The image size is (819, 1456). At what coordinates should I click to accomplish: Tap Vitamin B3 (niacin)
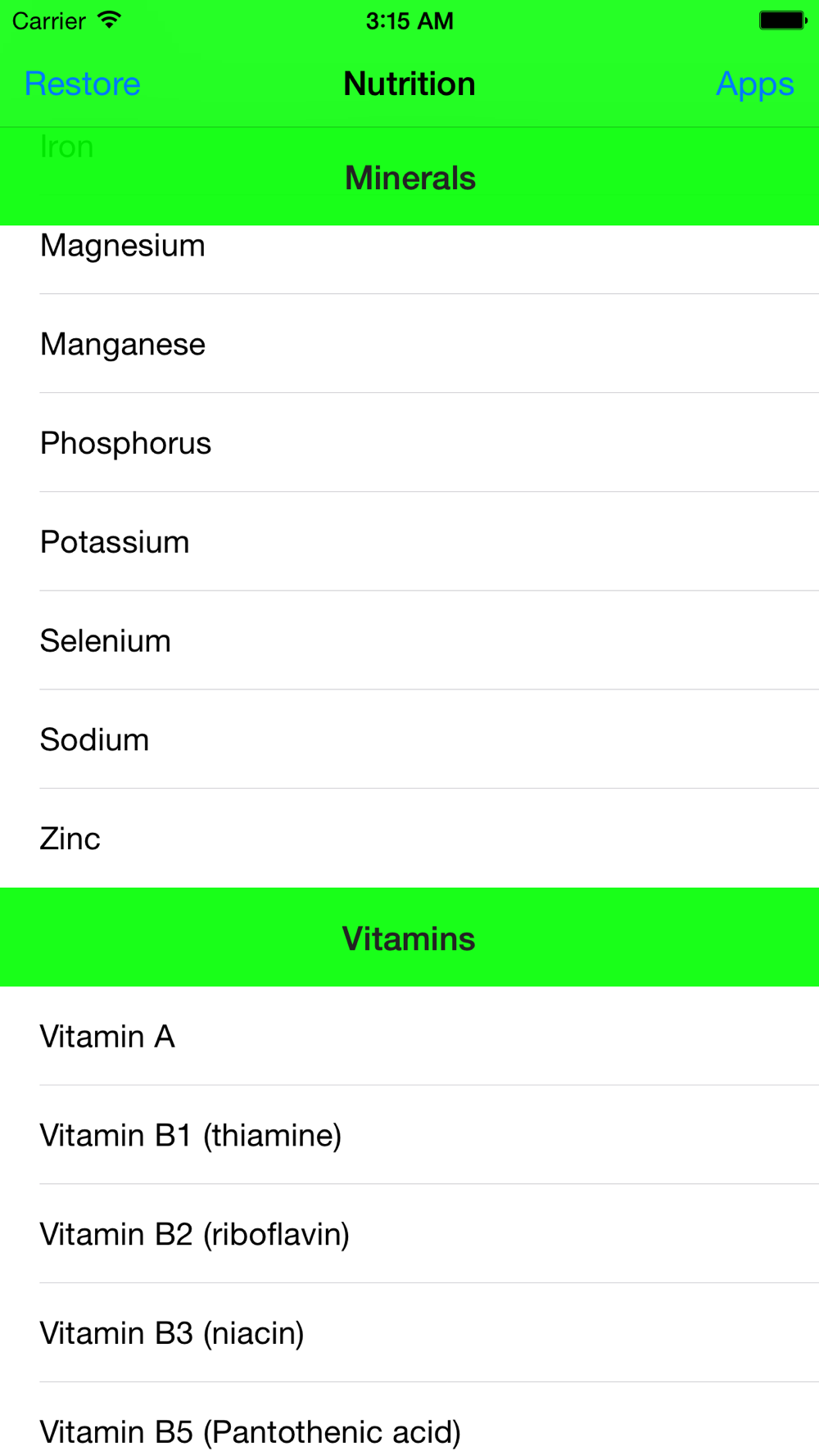click(x=409, y=1334)
